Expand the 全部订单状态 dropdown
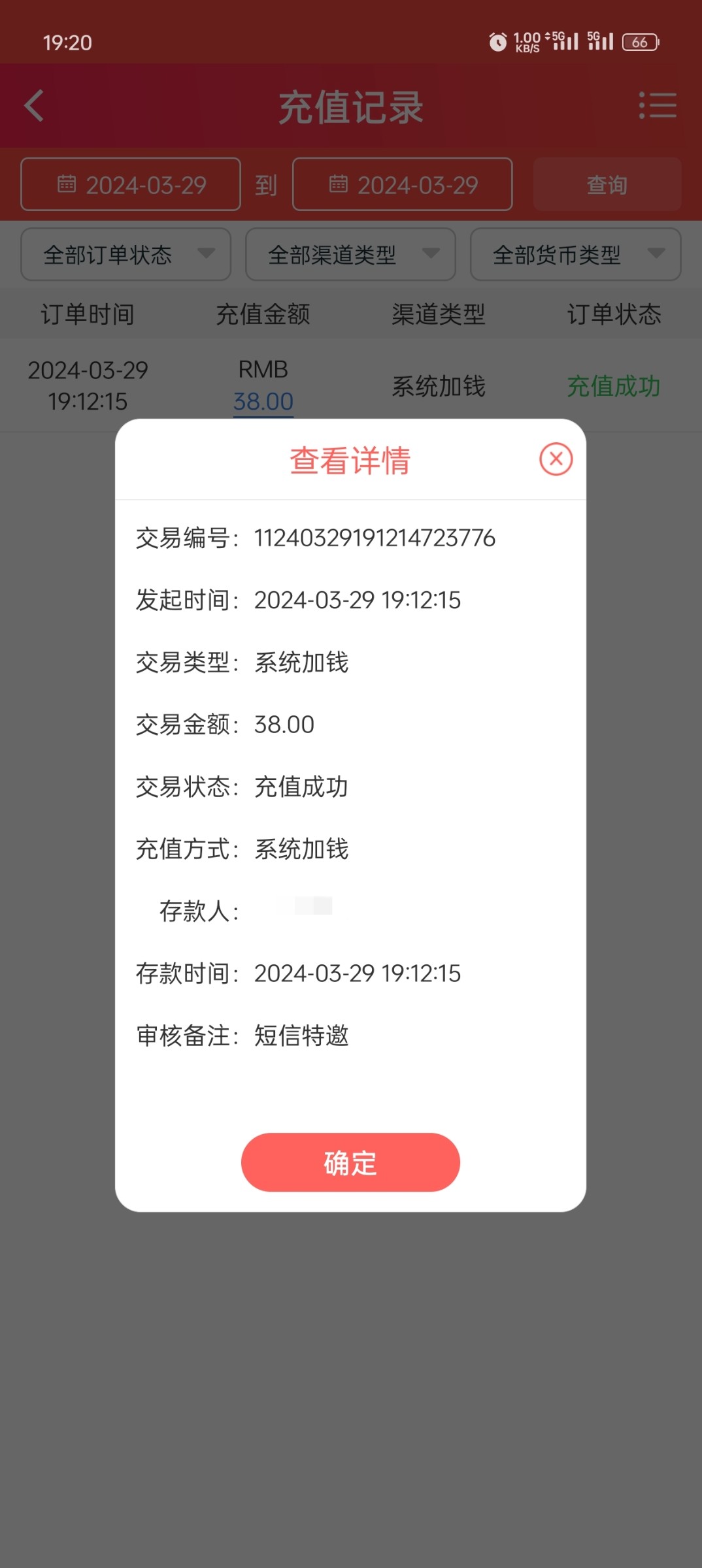Viewport: 702px width, 1568px height. point(125,254)
